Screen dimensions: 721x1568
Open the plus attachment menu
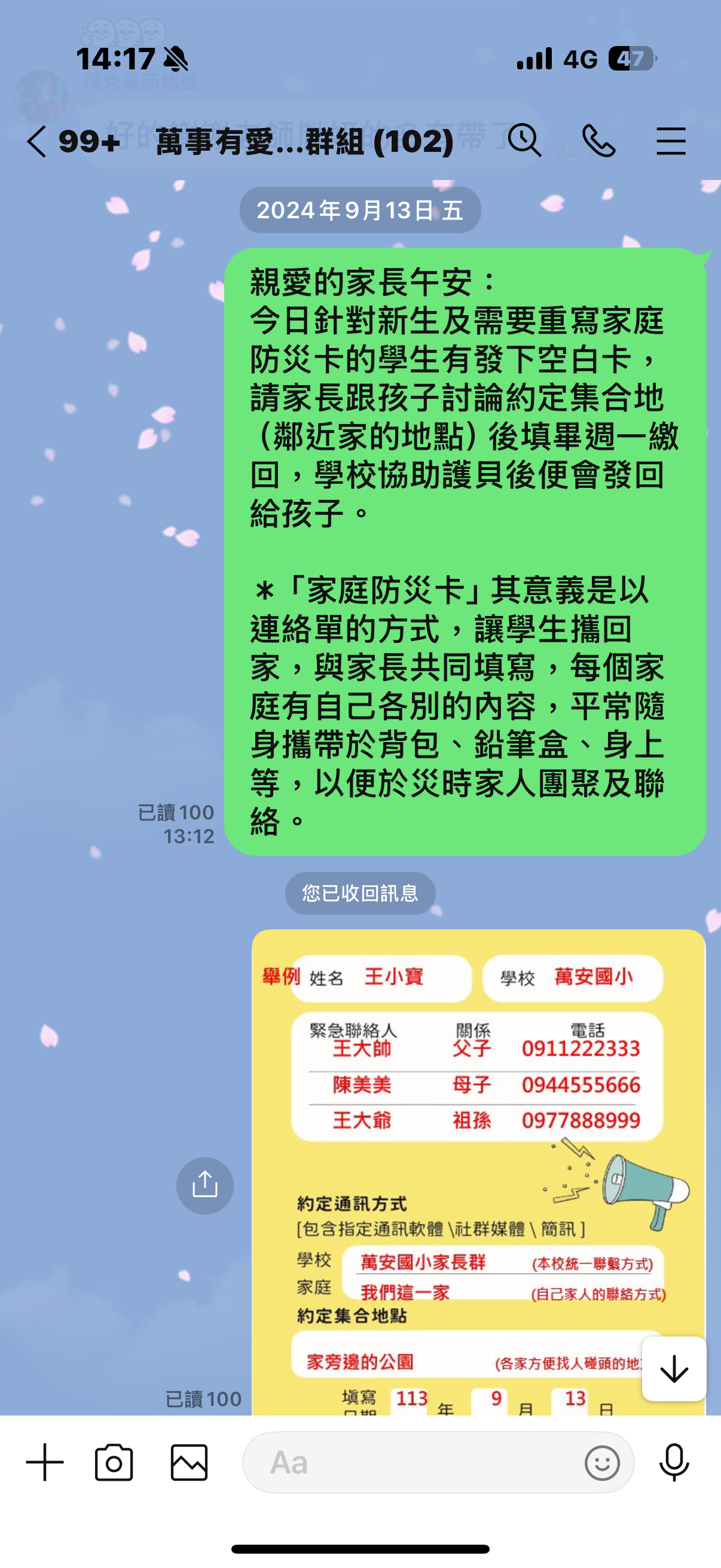45,1462
